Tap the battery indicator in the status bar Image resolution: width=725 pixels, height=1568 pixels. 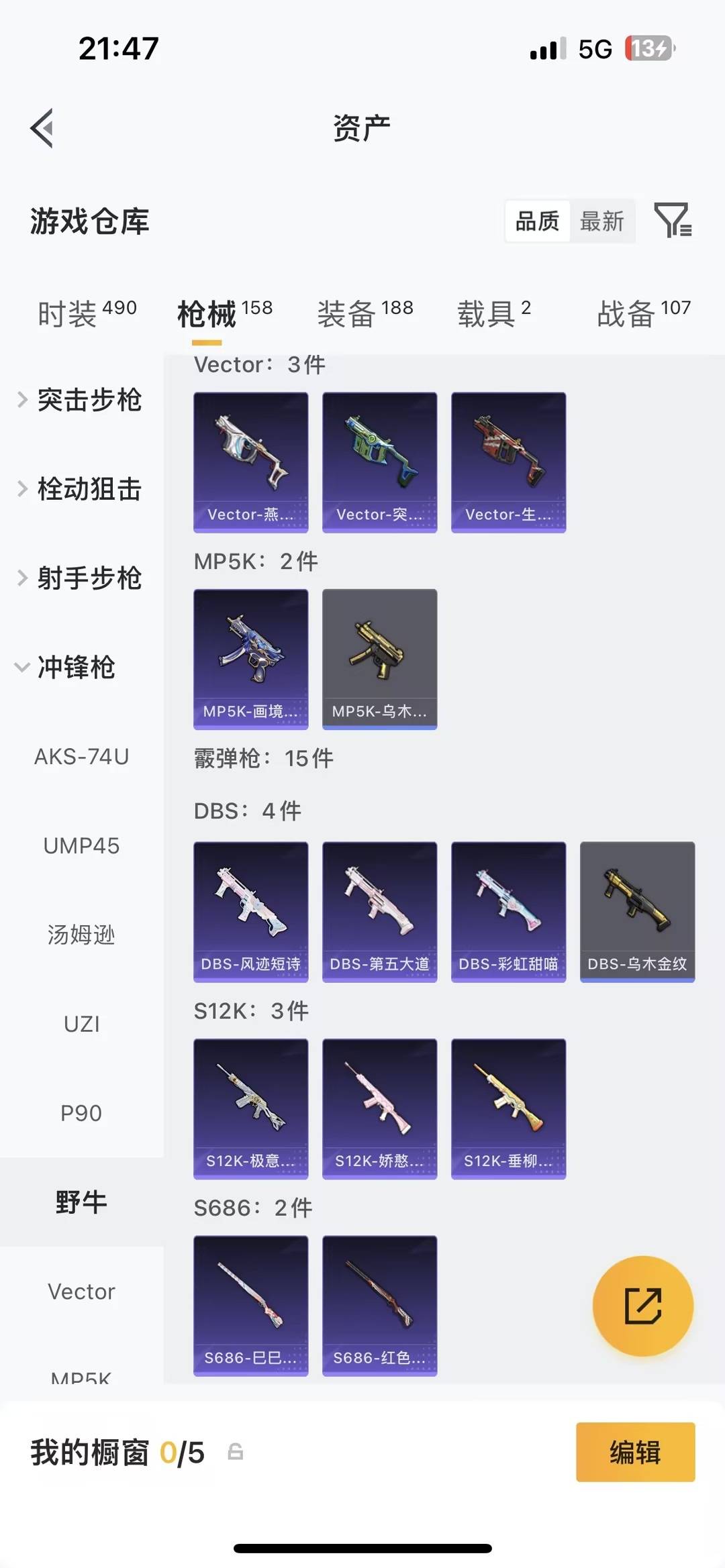(648, 48)
